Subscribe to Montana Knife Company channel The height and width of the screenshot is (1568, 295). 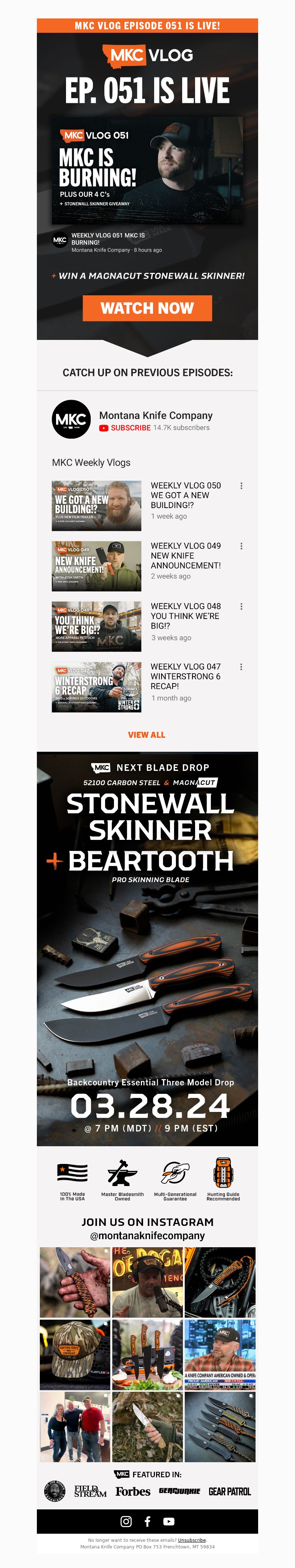pyautogui.click(x=130, y=428)
